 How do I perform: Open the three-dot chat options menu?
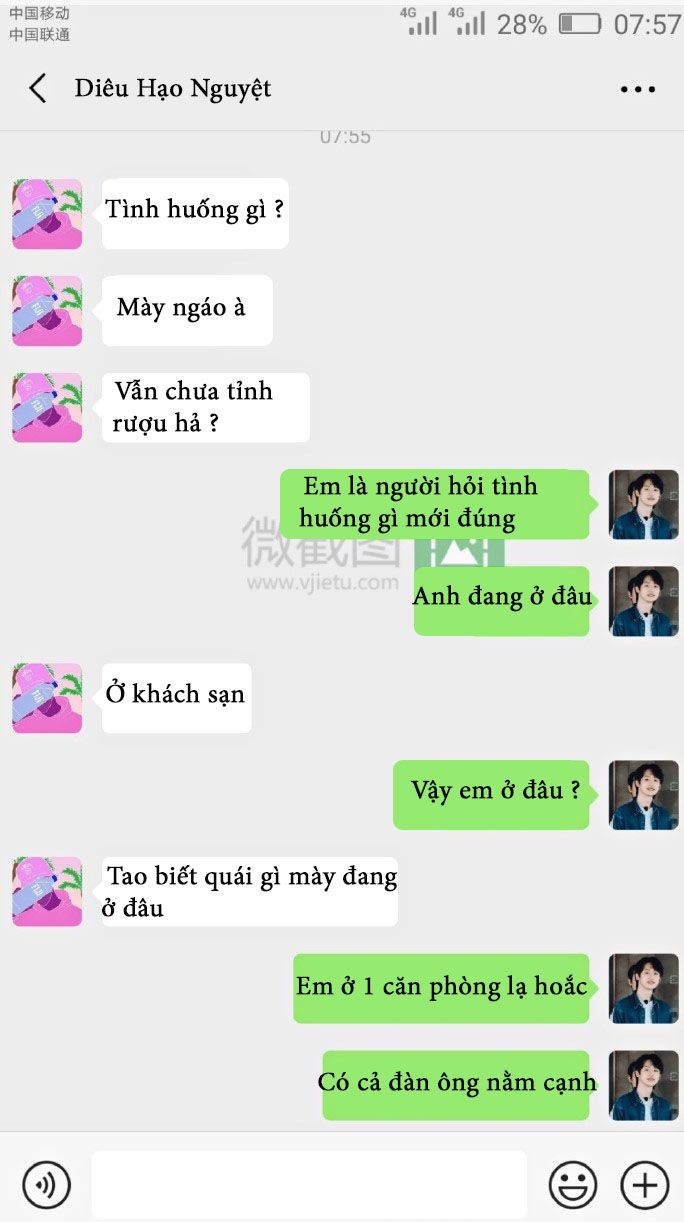637,89
